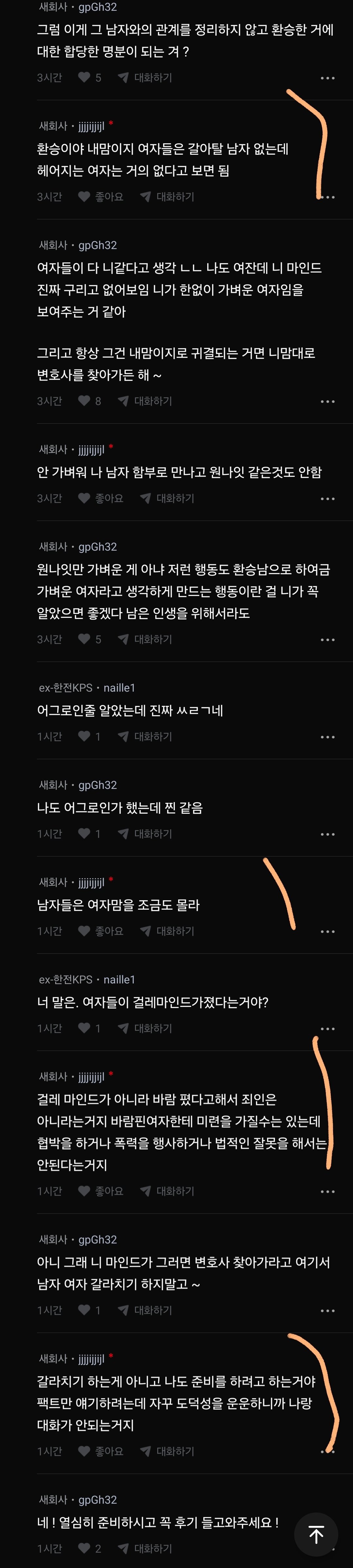Like the comment '아니 그래 니 마인드가'

[x=84, y=1310]
